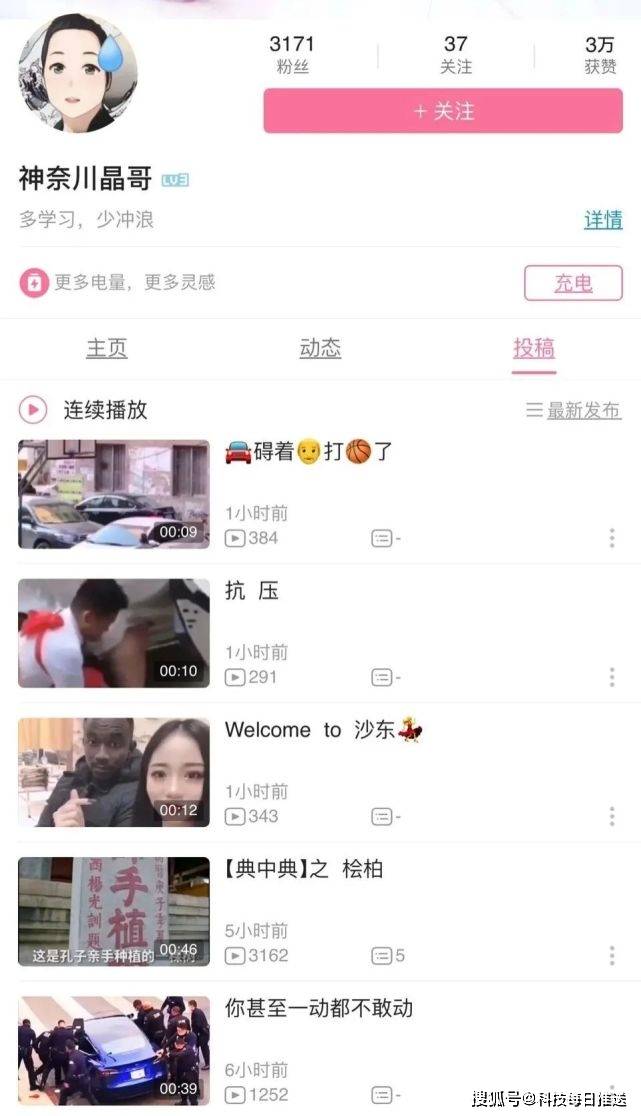Viewport: 641px width, 1116px height.
Task: Change sorting via 最新发布
Action: point(574,410)
